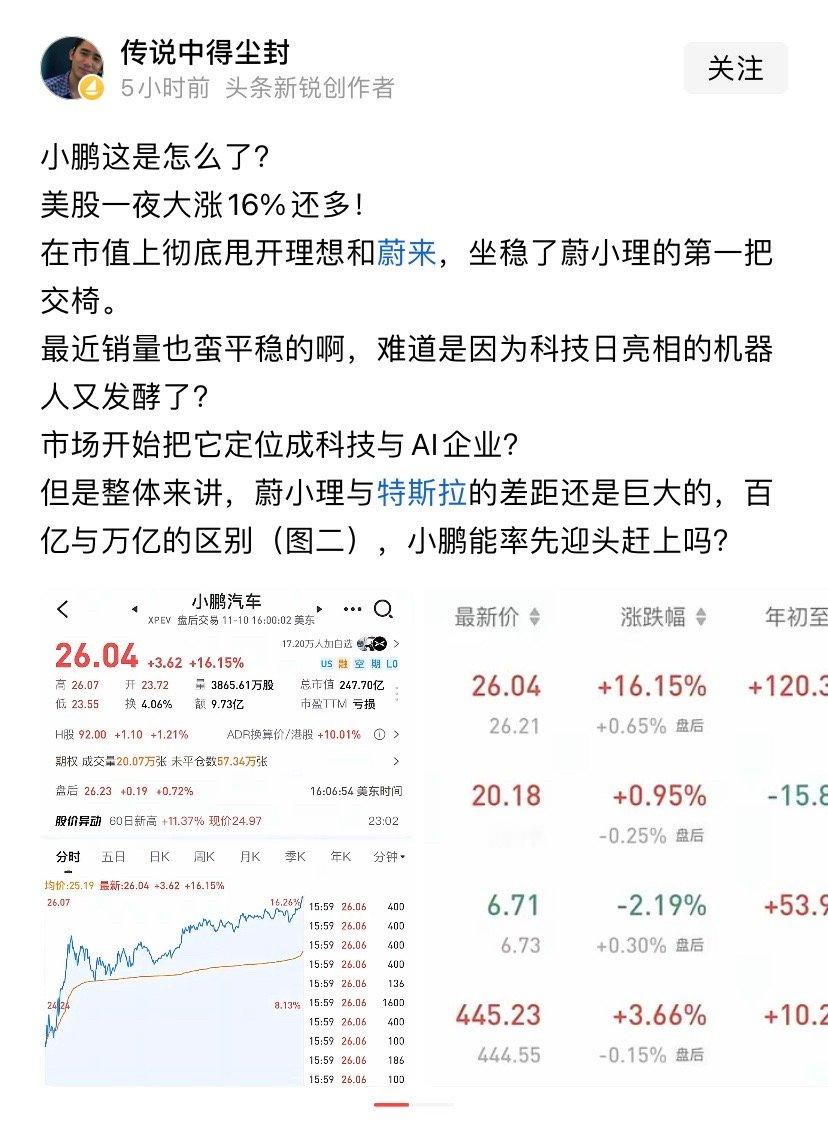Tap the US market badge to switch market view

click(326, 665)
